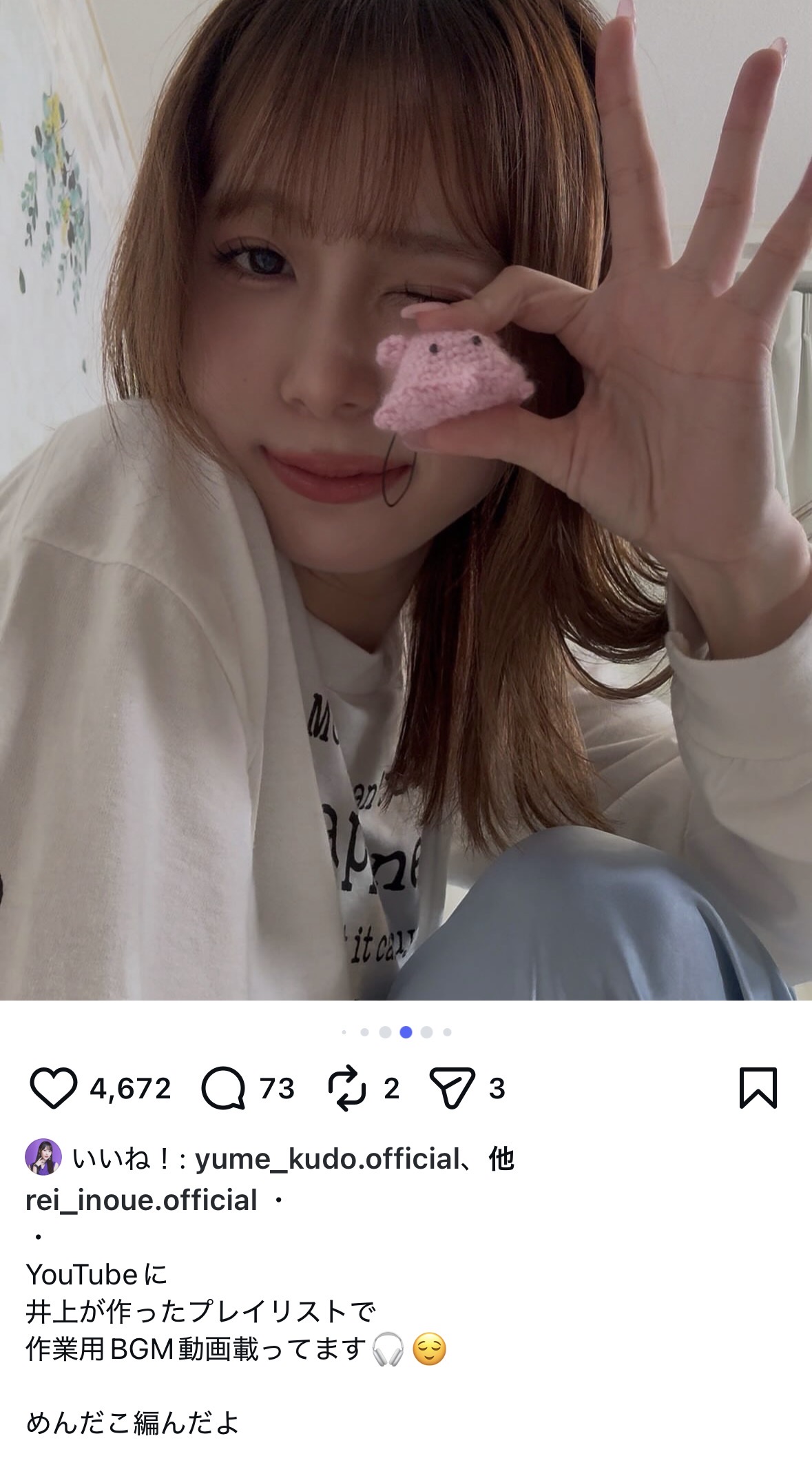812x1465 pixels.
Task: Open the comments on this post
Action: tap(223, 1088)
